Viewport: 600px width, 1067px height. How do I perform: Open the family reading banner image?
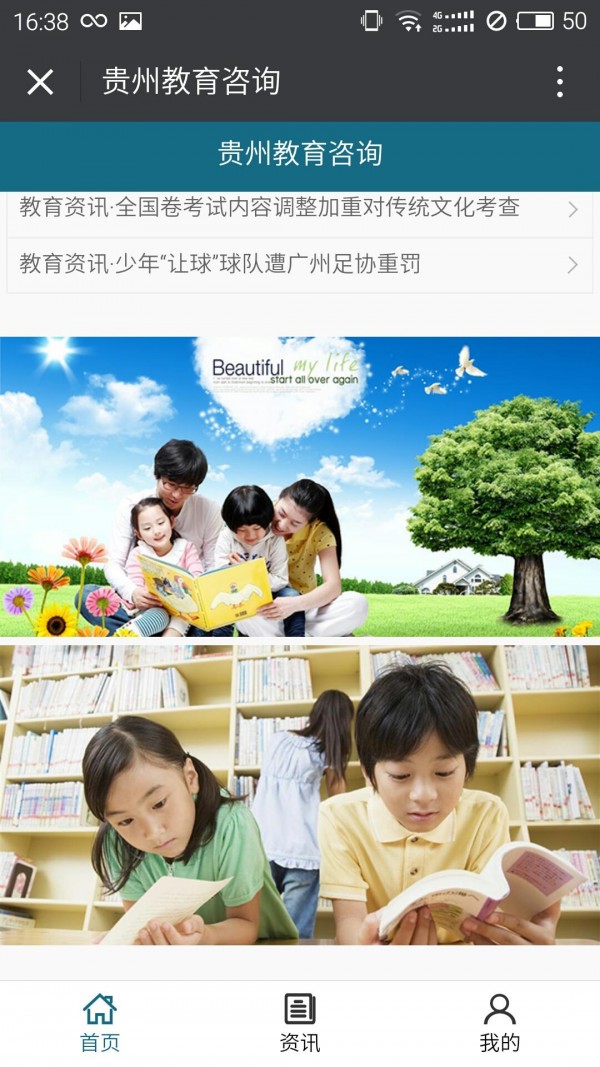300,487
